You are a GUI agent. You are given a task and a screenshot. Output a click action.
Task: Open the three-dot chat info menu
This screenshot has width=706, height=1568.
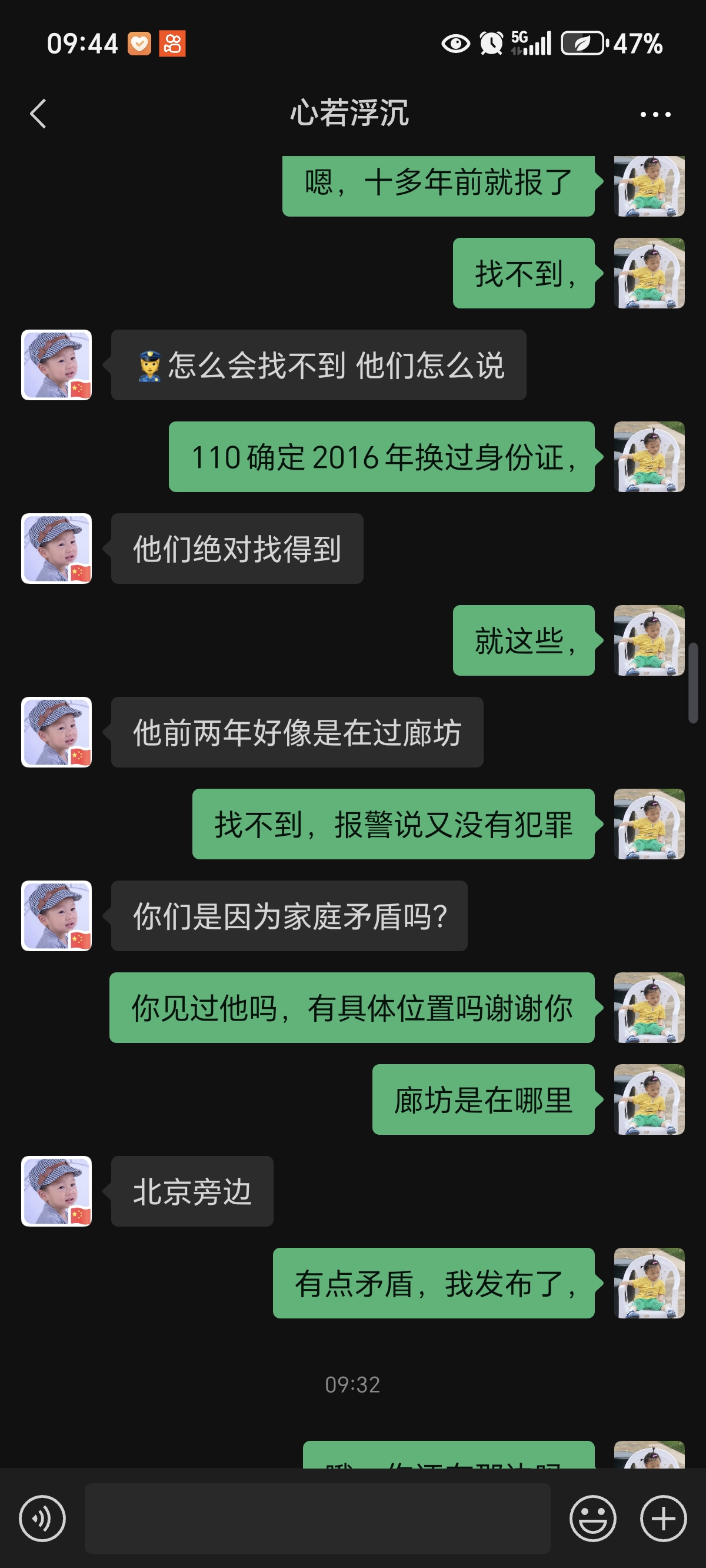coord(655,114)
